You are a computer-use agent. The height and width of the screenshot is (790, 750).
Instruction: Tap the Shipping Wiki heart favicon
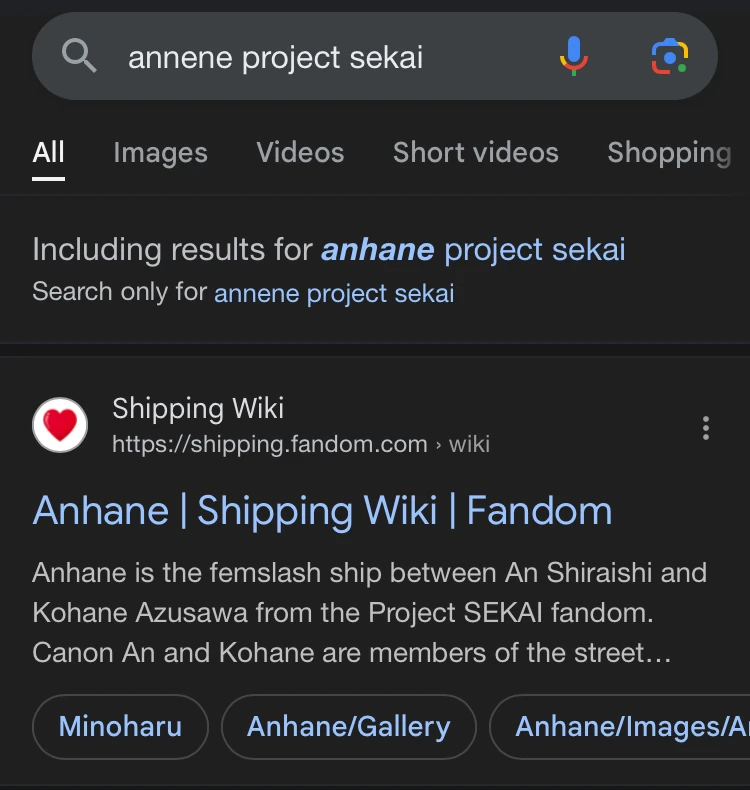(x=59, y=424)
